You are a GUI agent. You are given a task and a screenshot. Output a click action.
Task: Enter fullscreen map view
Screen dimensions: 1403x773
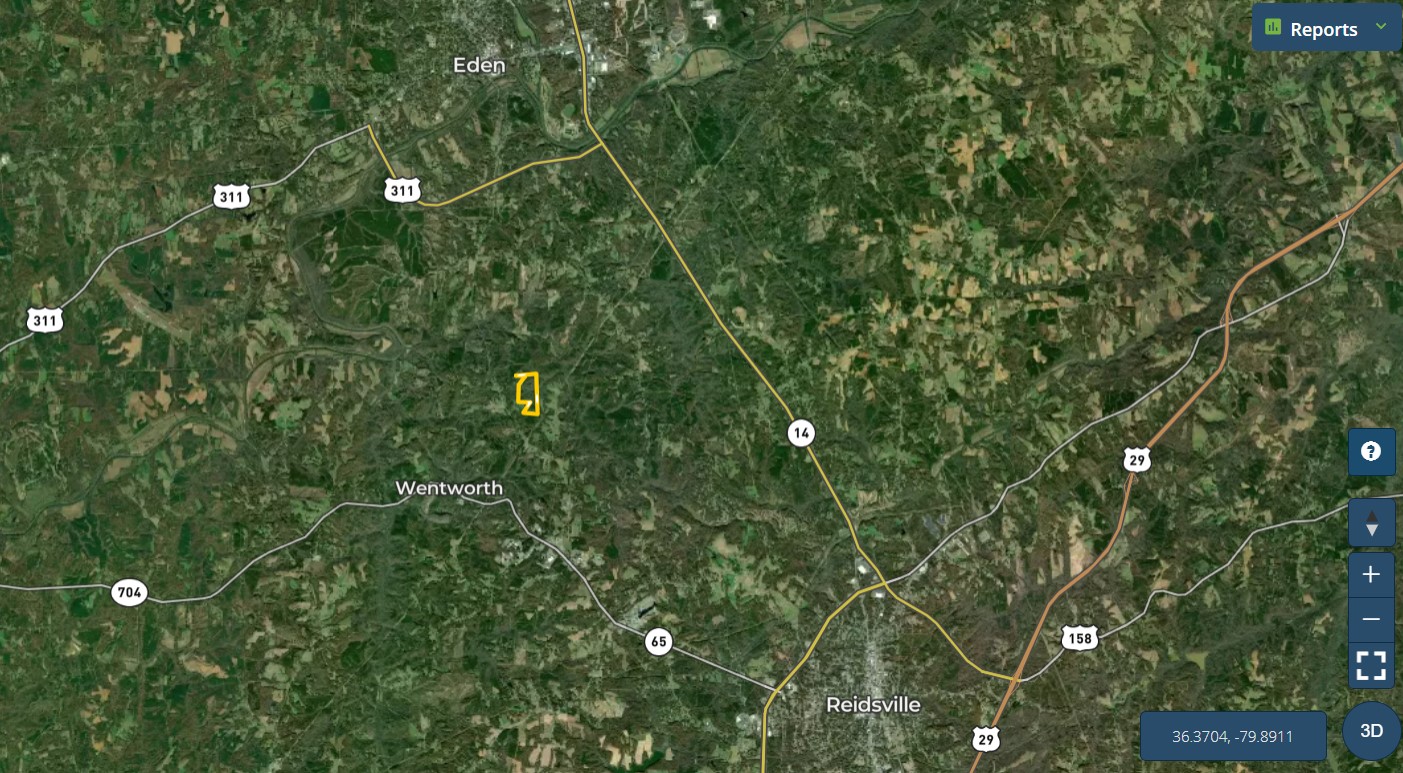(x=1371, y=665)
